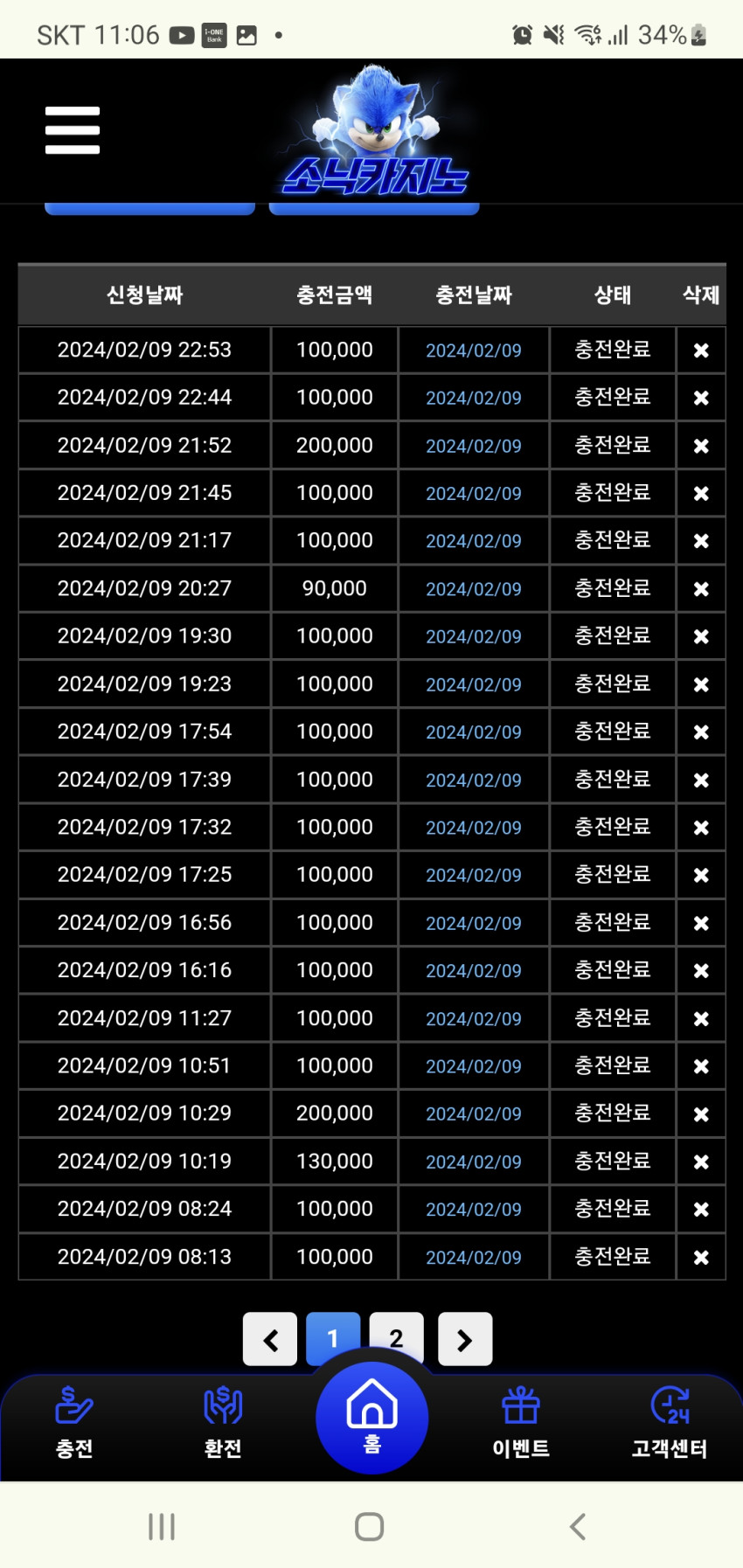This screenshot has height=1568, width=743.
Task: Go to the next page arrow
Action: pyautogui.click(x=465, y=1339)
